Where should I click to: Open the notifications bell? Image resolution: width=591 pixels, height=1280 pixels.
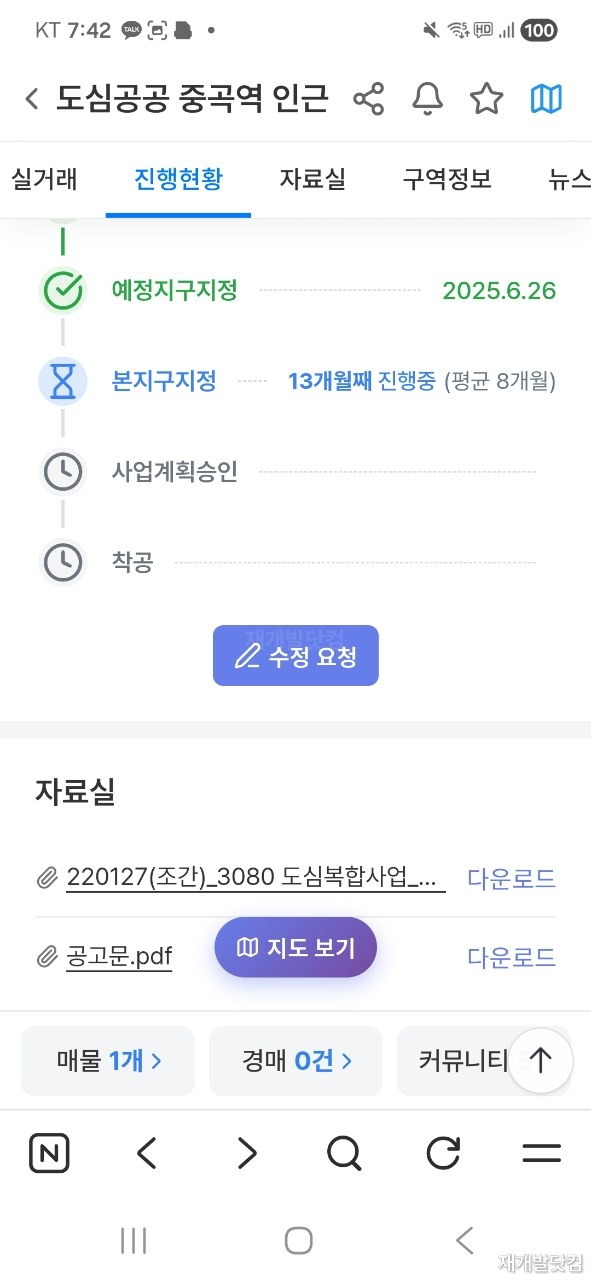pyautogui.click(x=428, y=98)
